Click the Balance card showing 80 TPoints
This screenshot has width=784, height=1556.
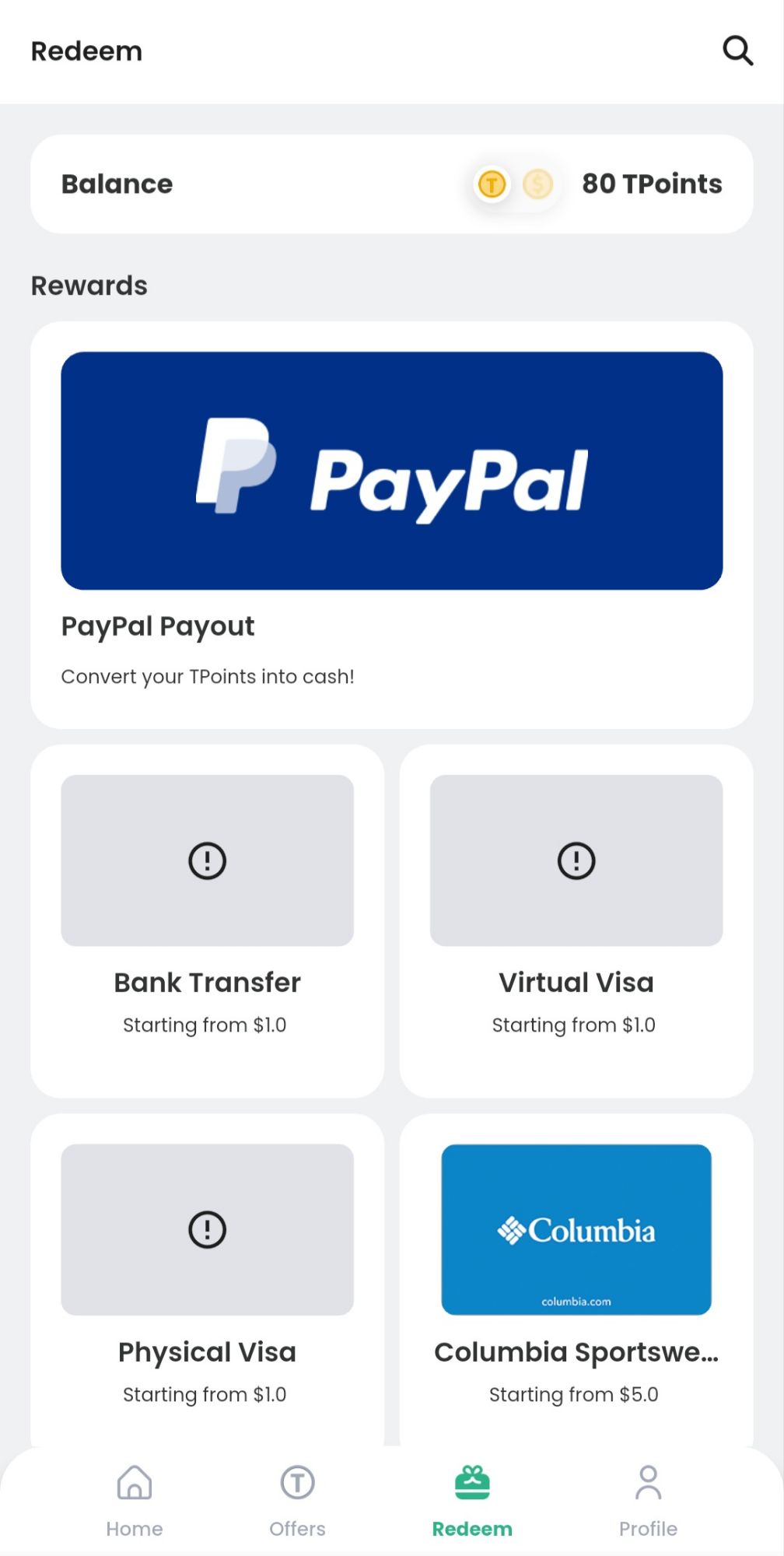(392, 184)
